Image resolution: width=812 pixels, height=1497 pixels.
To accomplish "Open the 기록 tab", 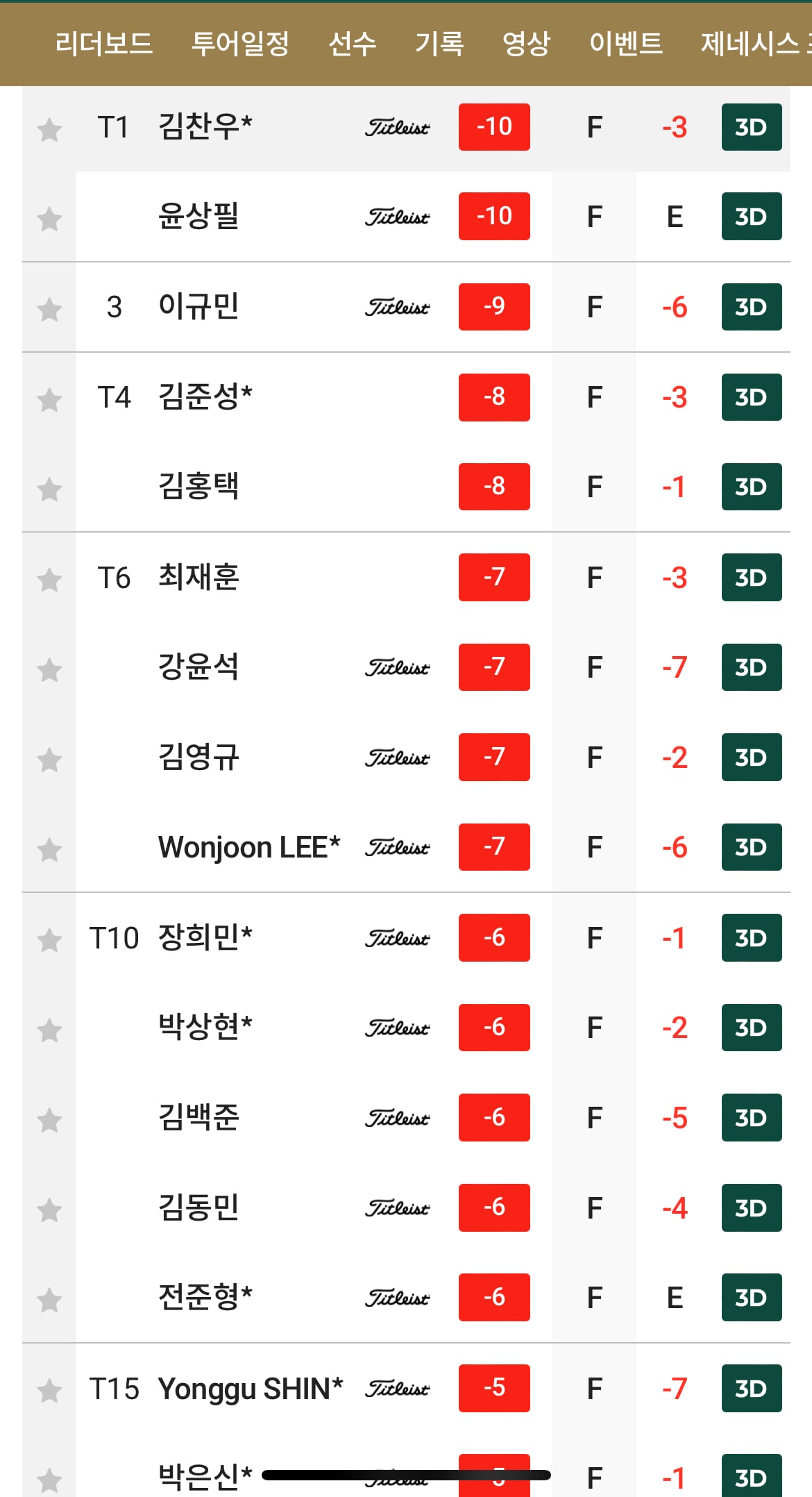I will [439, 44].
